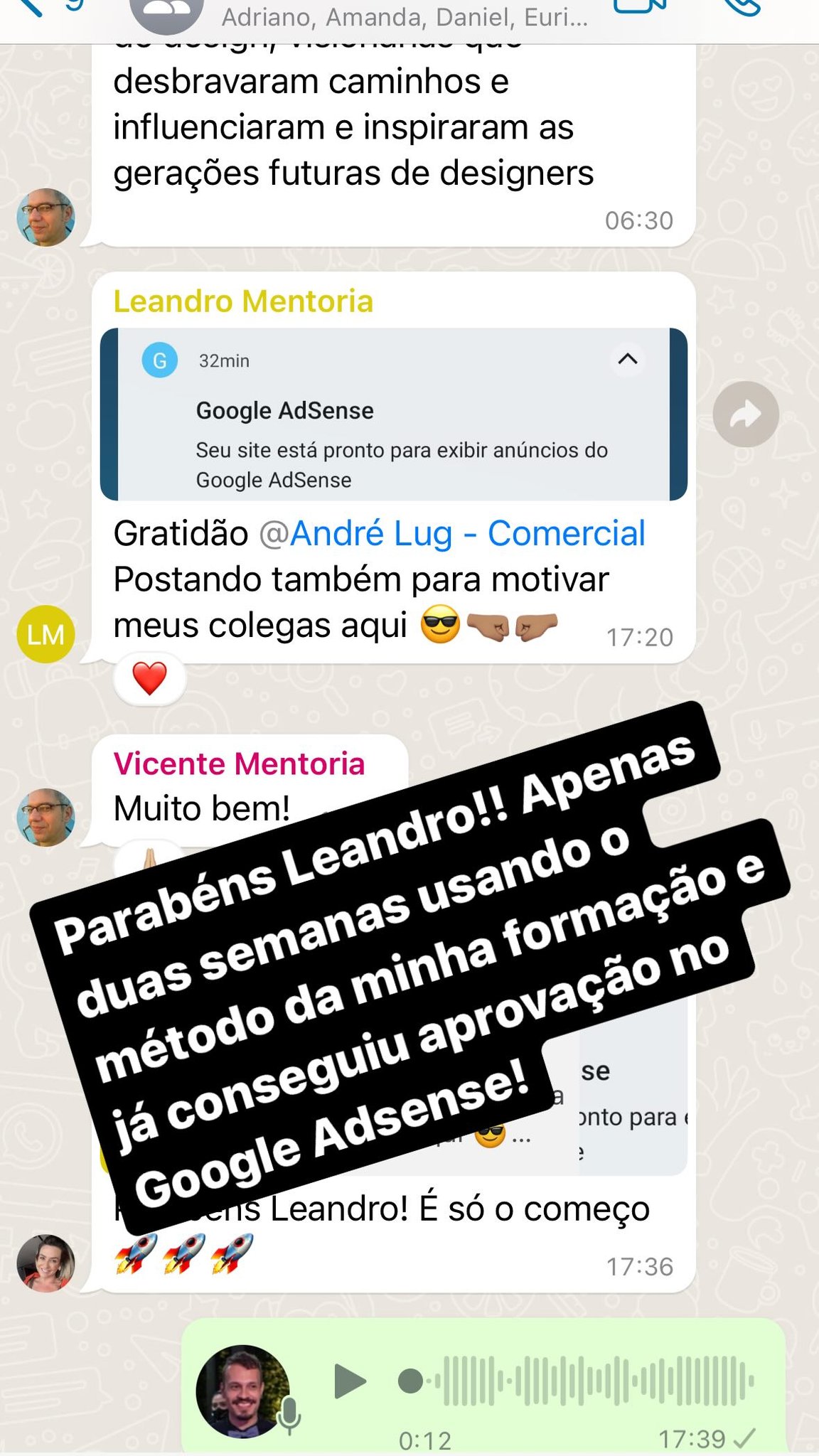Viewport: 819px width, 1456px height.
Task: Start a group video call
Action: point(640,6)
